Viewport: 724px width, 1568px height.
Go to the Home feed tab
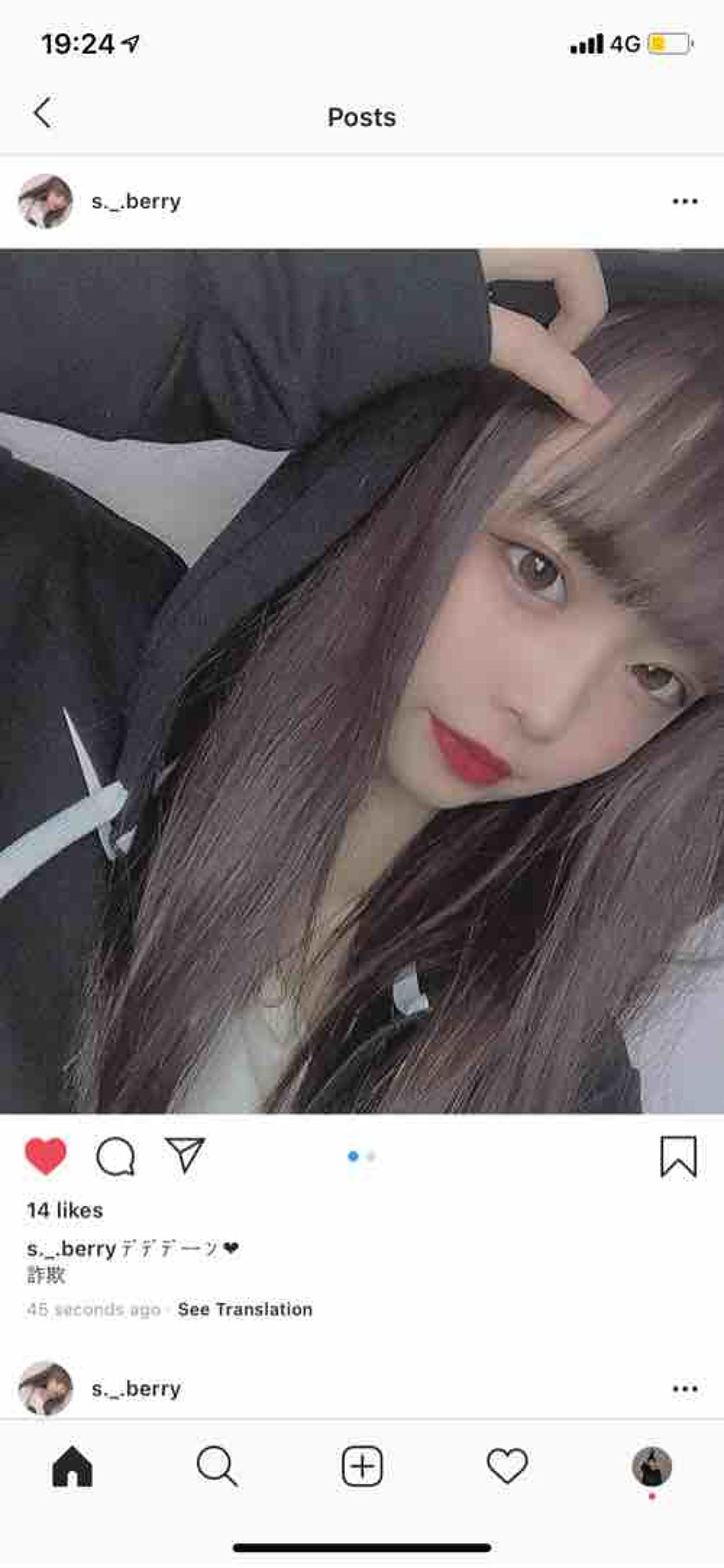click(72, 1466)
